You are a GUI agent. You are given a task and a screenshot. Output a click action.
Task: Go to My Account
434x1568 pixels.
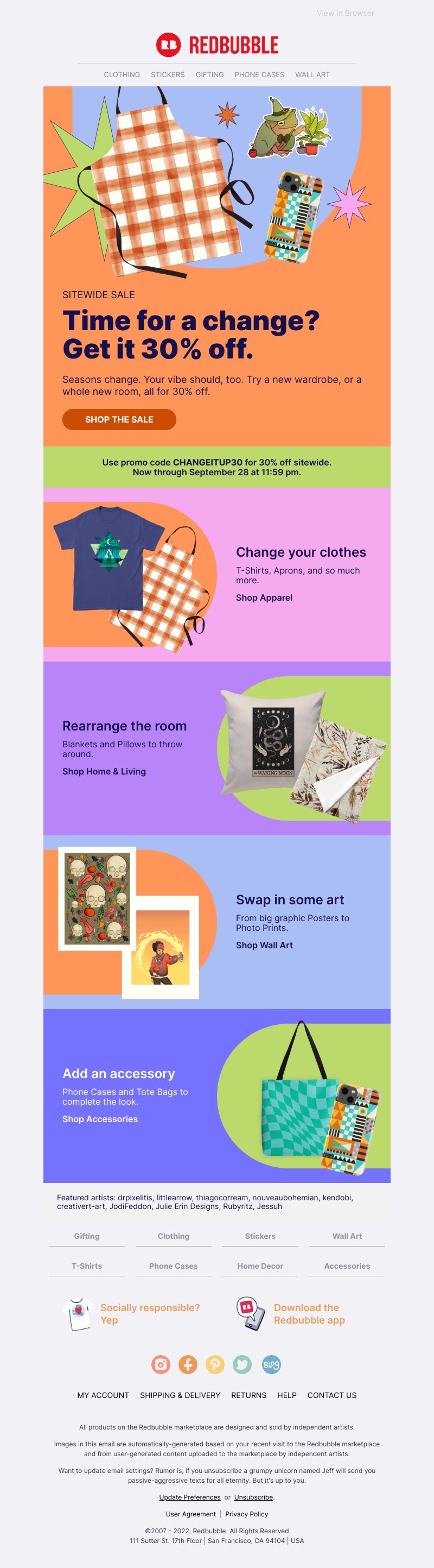[x=103, y=1395]
